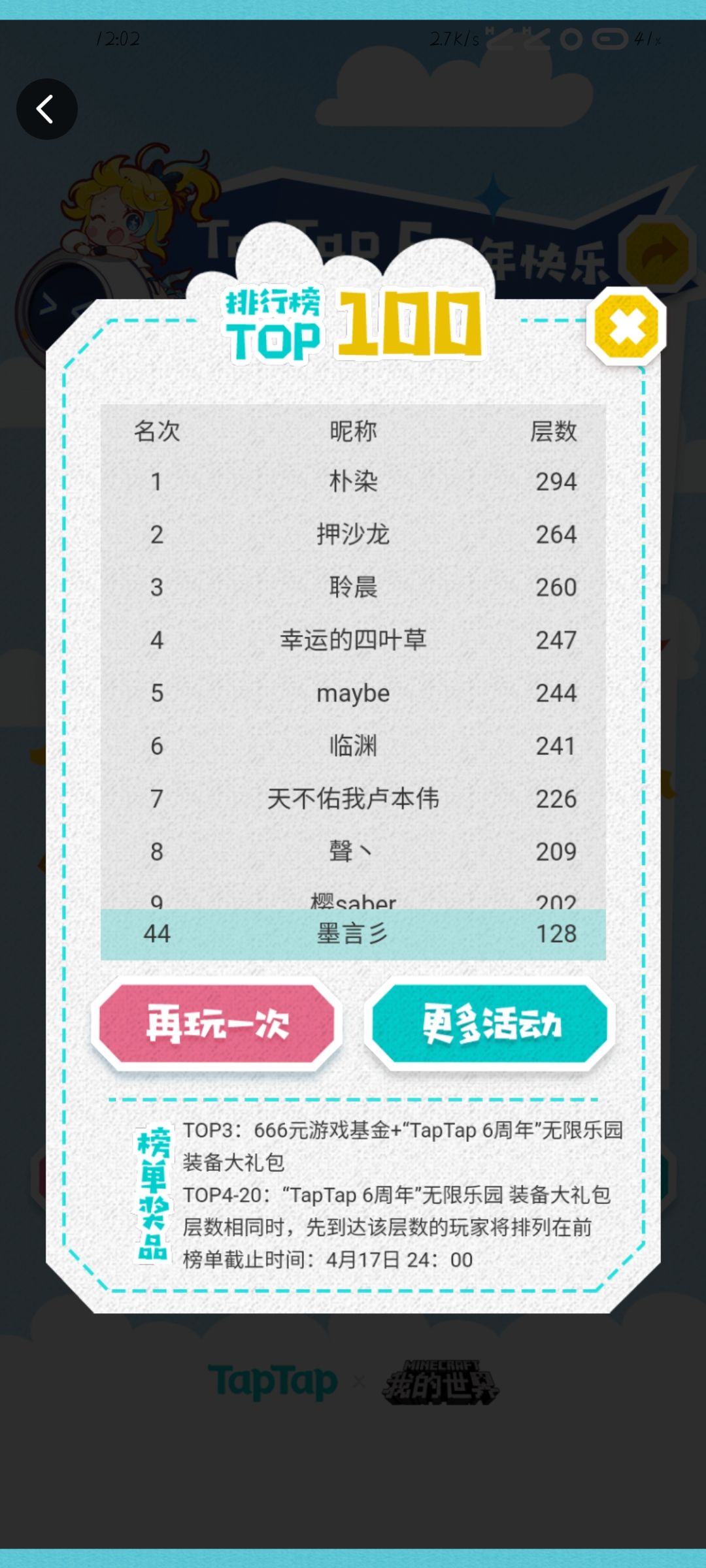The height and width of the screenshot is (1568, 706).
Task: Click the 层数 column header
Action: (554, 431)
